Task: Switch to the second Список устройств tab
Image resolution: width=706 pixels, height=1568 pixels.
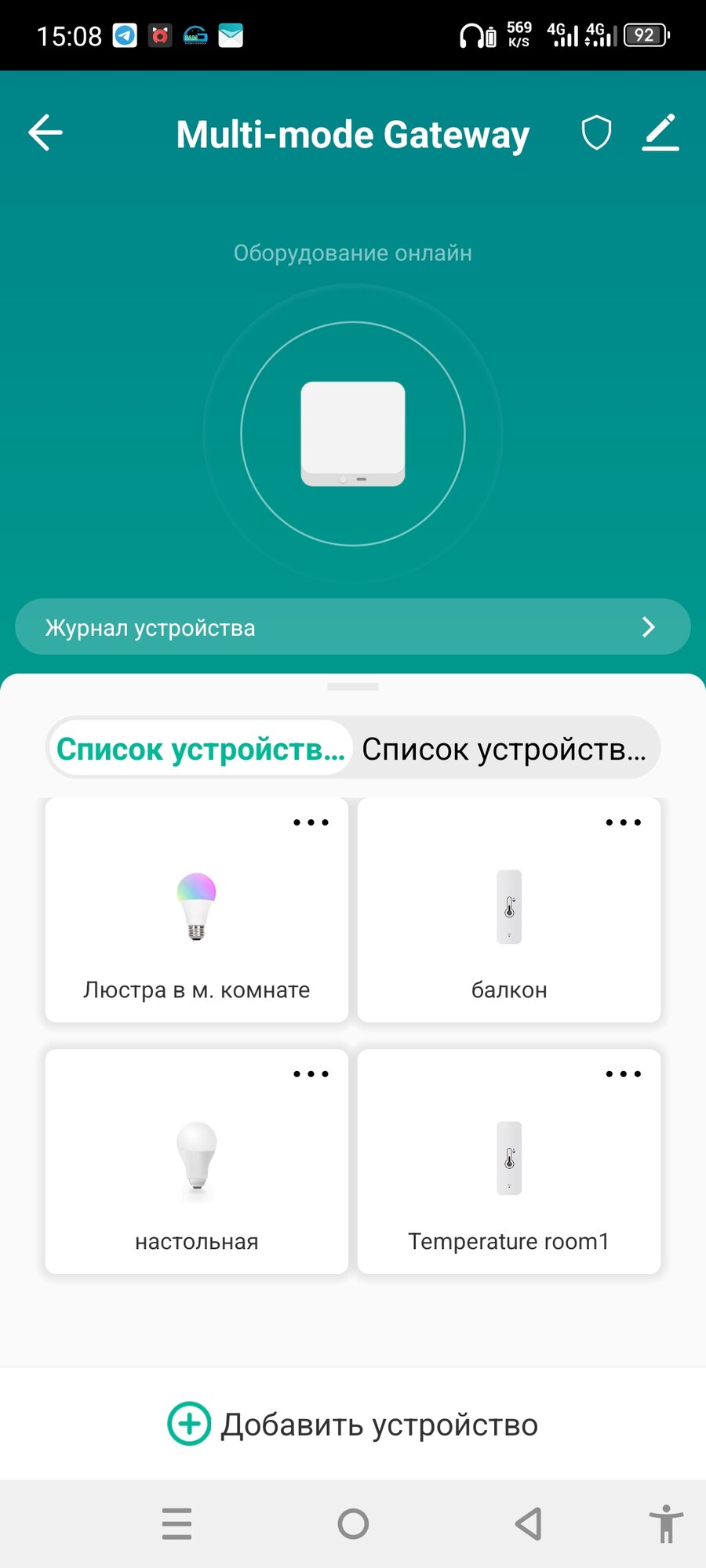Action: pyautogui.click(x=504, y=750)
